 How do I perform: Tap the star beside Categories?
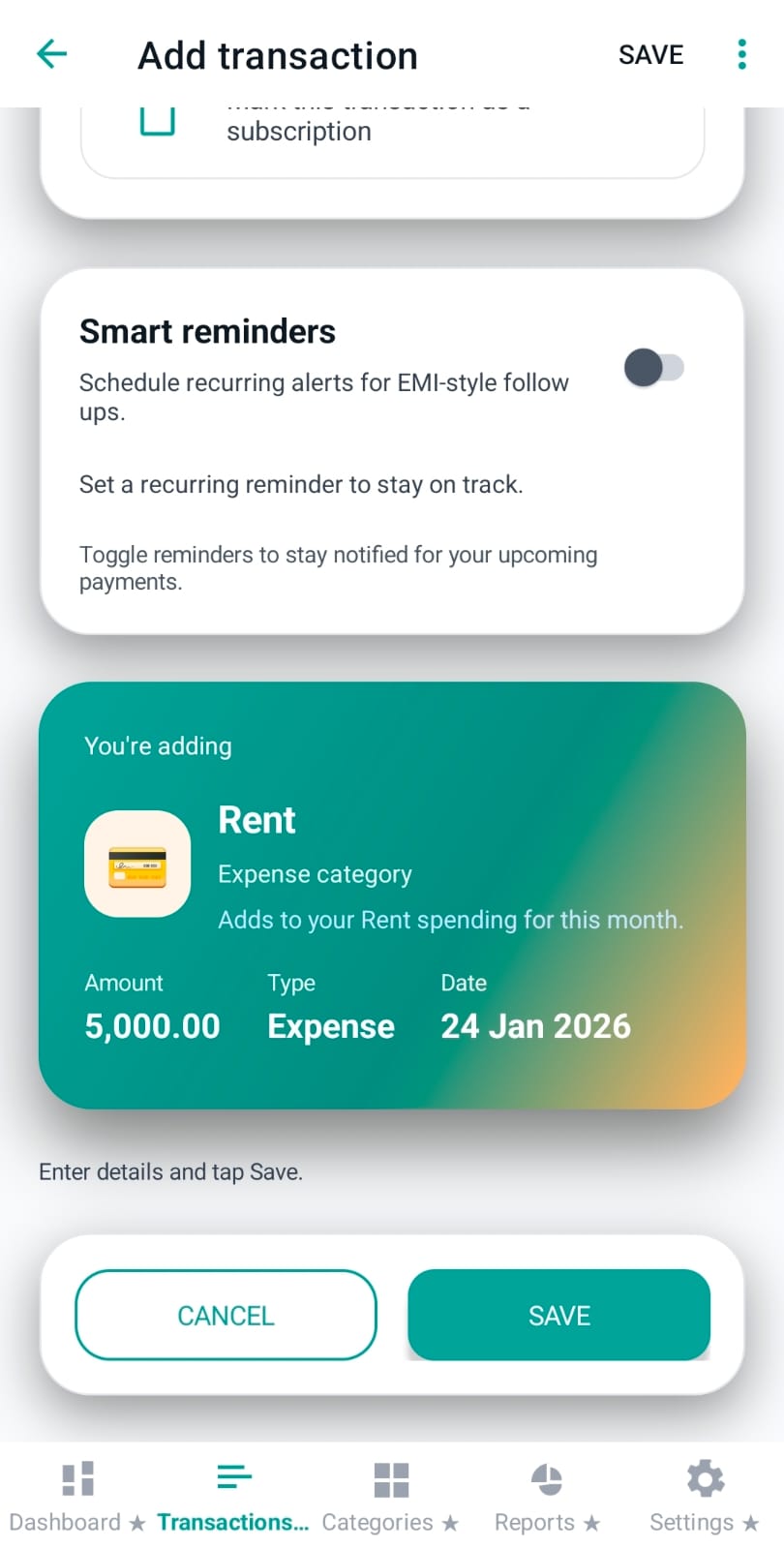[451, 1522]
